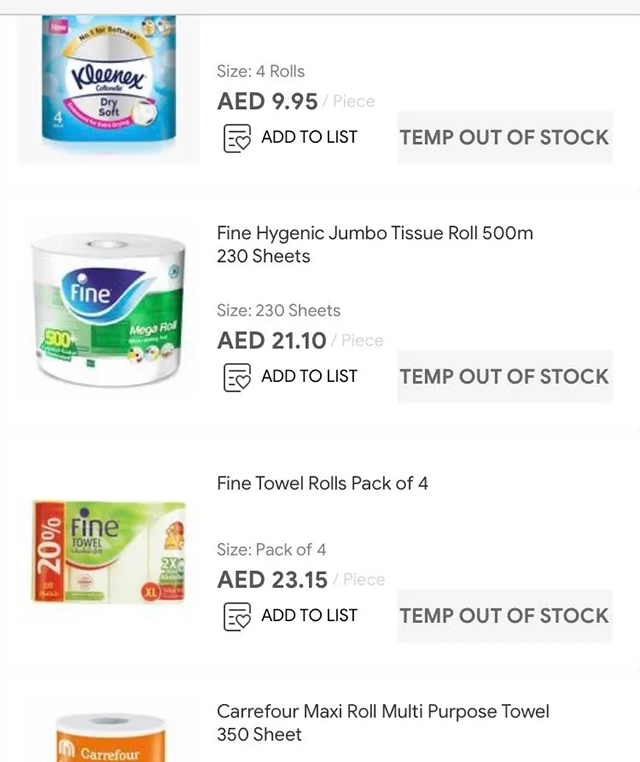640x762 pixels.
Task: Add Fine Towel Rolls Pack of 4 to list
Action: 290,616
